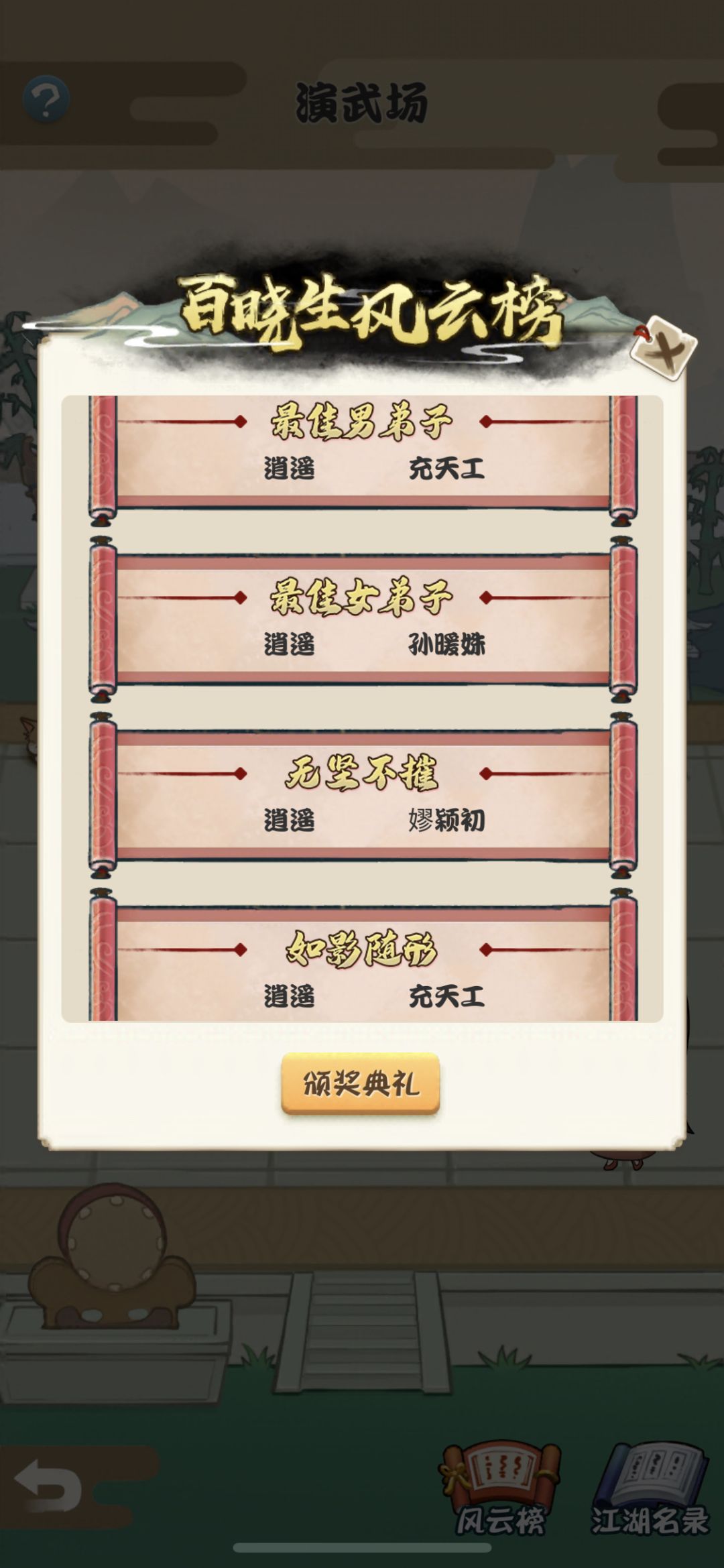Open the 风云榜 scroll

click(500, 1487)
